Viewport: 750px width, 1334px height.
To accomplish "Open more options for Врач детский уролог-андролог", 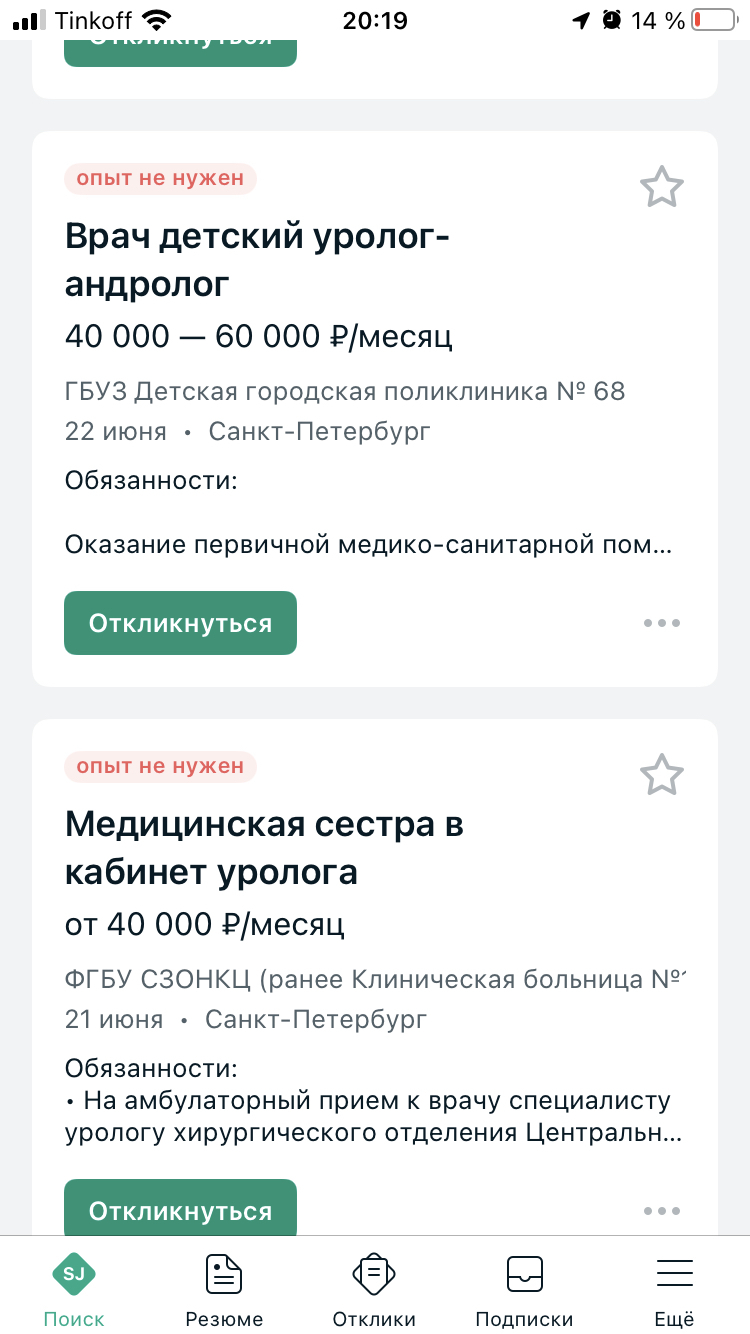I will 661,623.
